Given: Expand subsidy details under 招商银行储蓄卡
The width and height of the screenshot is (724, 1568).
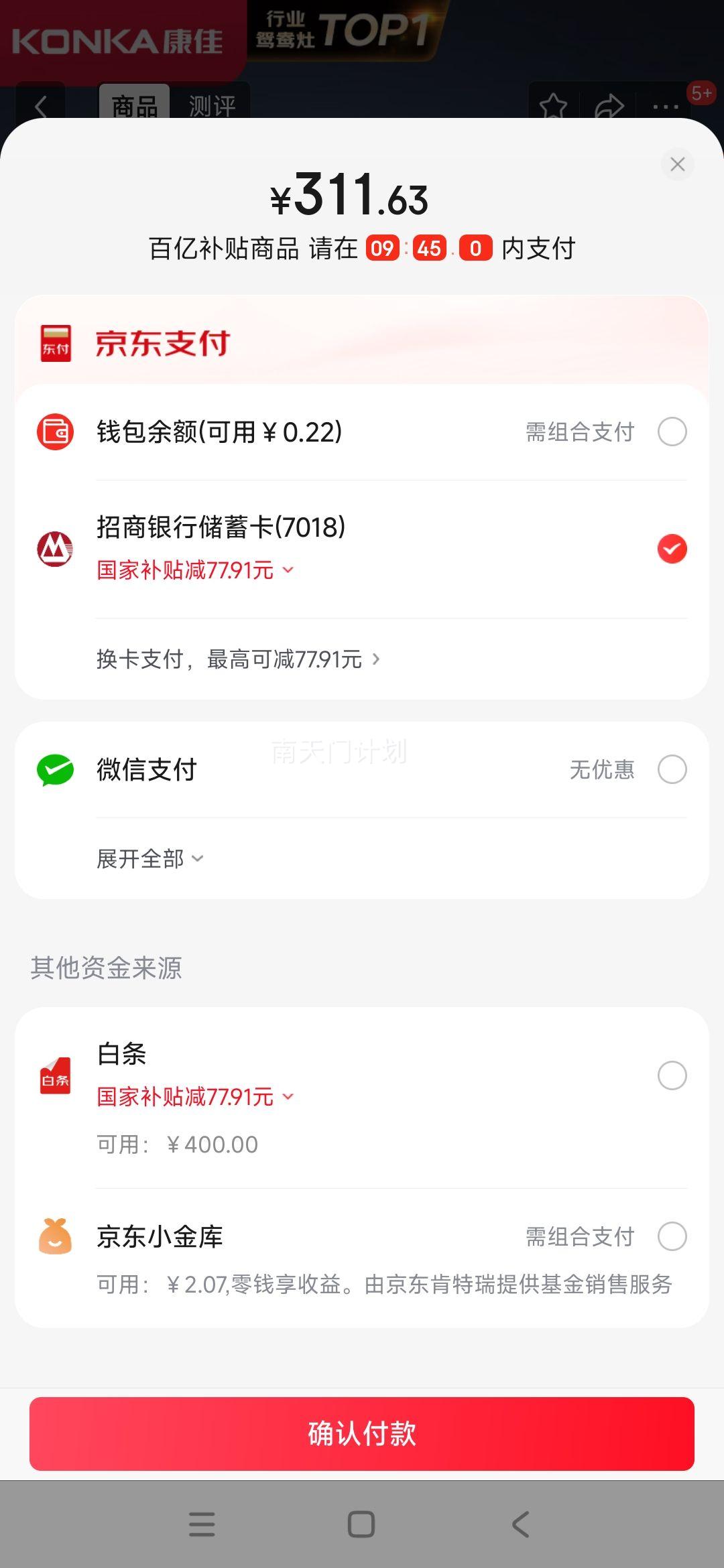Looking at the screenshot, I should click(x=196, y=570).
